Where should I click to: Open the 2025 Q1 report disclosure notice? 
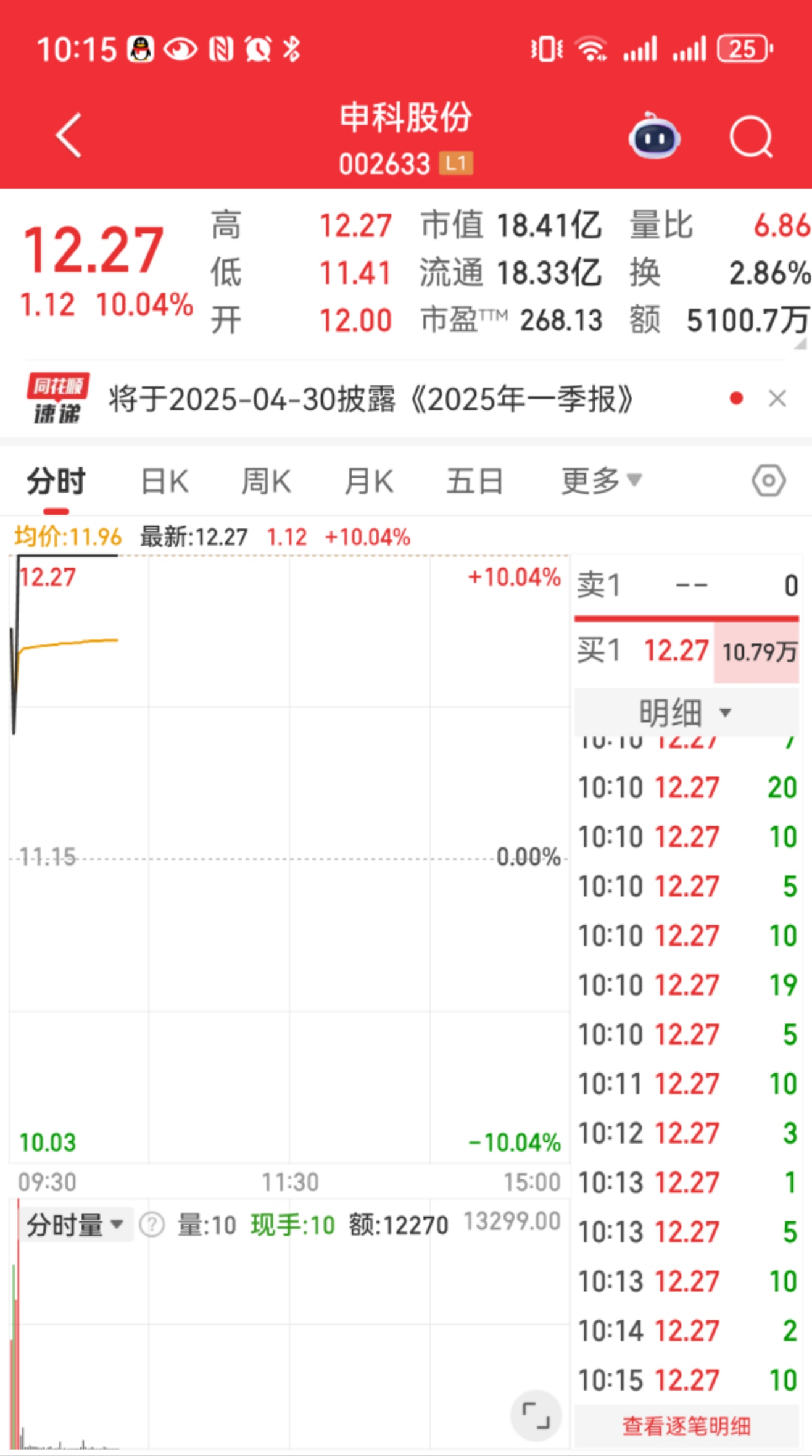[x=370, y=399]
